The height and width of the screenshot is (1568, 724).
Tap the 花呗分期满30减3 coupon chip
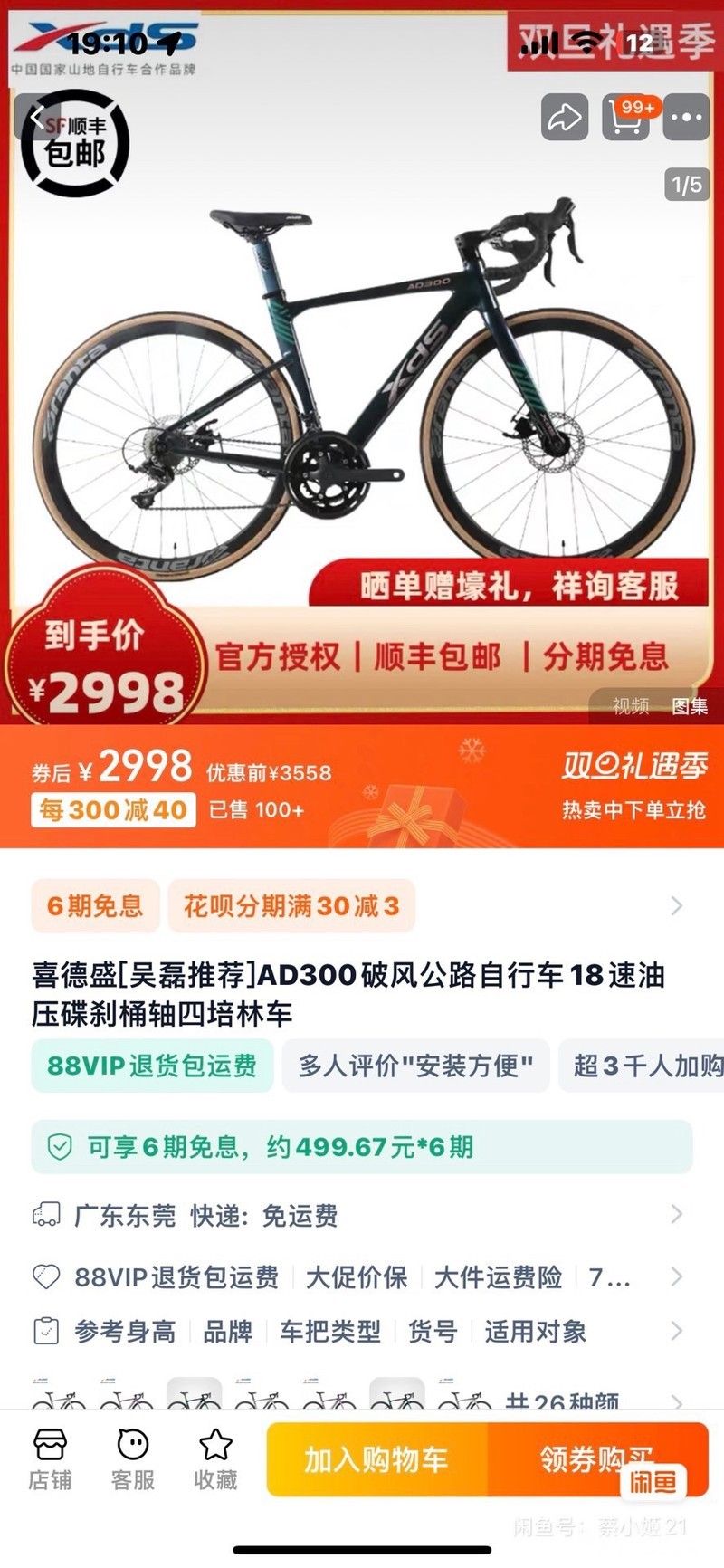[x=291, y=906]
